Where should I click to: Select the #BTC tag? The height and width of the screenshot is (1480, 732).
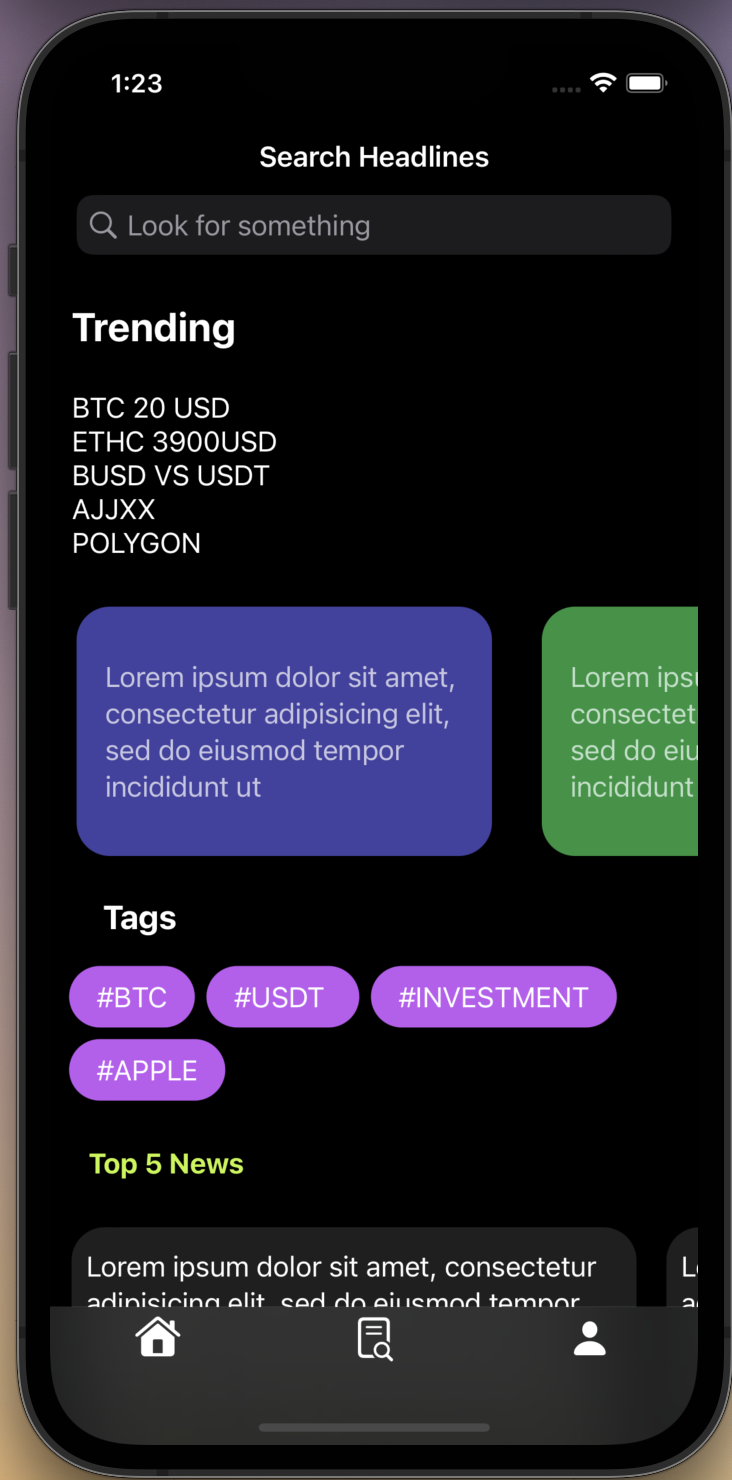point(132,997)
